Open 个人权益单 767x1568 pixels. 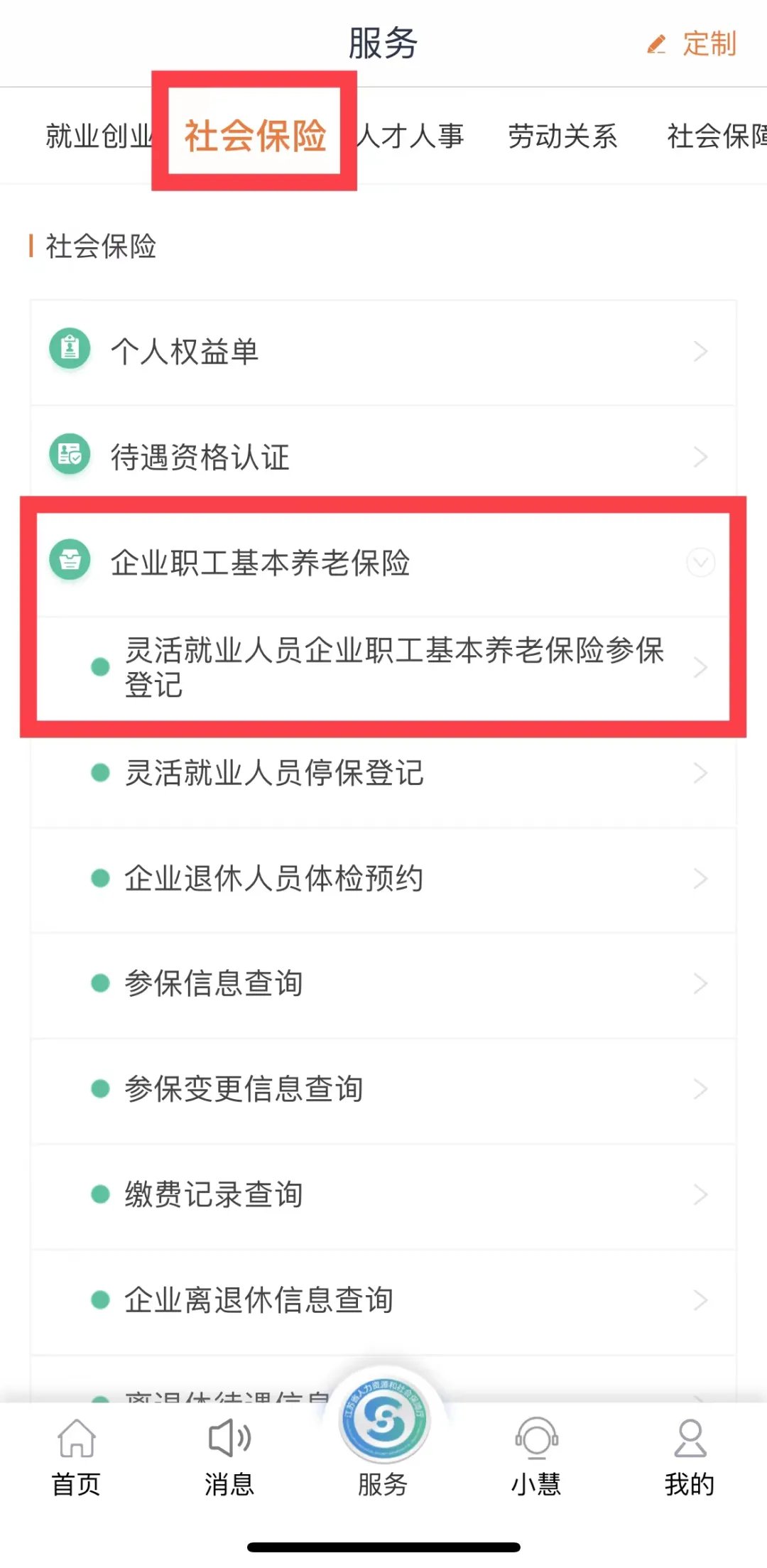[383, 352]
